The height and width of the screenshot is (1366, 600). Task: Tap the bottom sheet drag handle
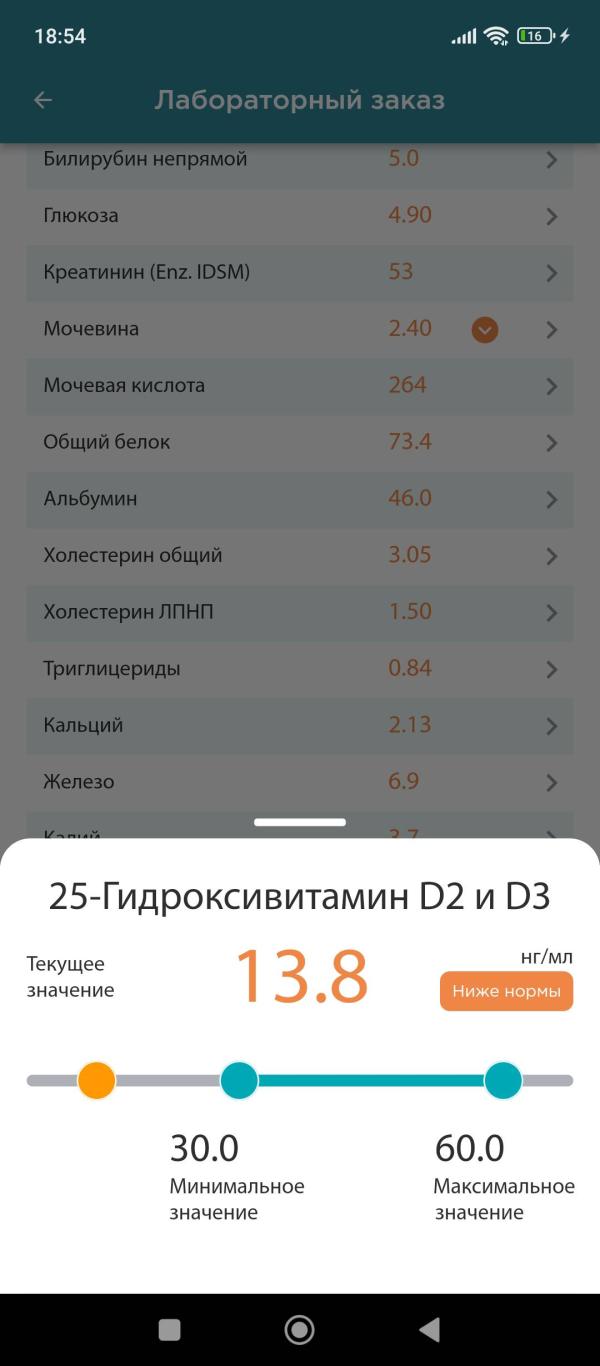(x=300, y=822)
